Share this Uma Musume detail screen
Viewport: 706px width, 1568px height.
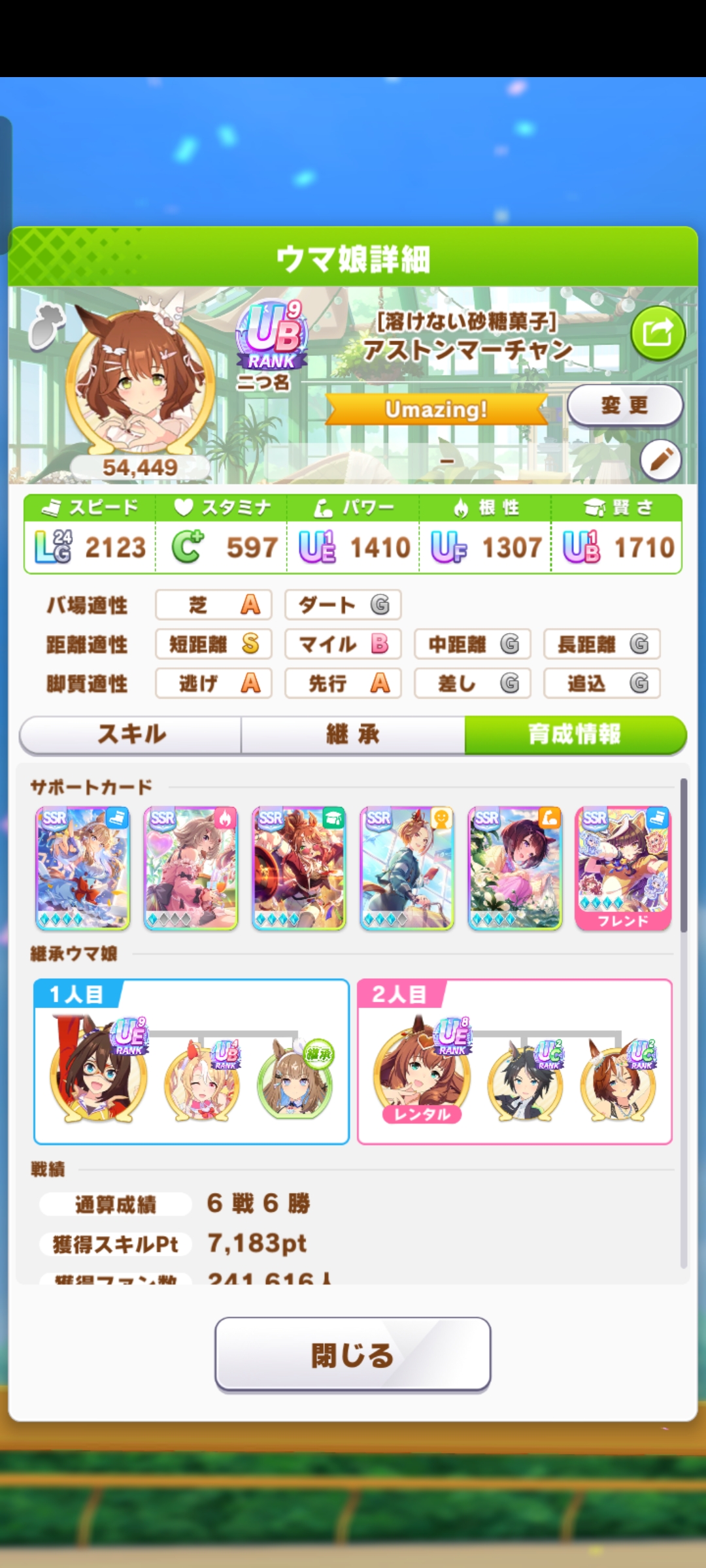tap(658, 333)
